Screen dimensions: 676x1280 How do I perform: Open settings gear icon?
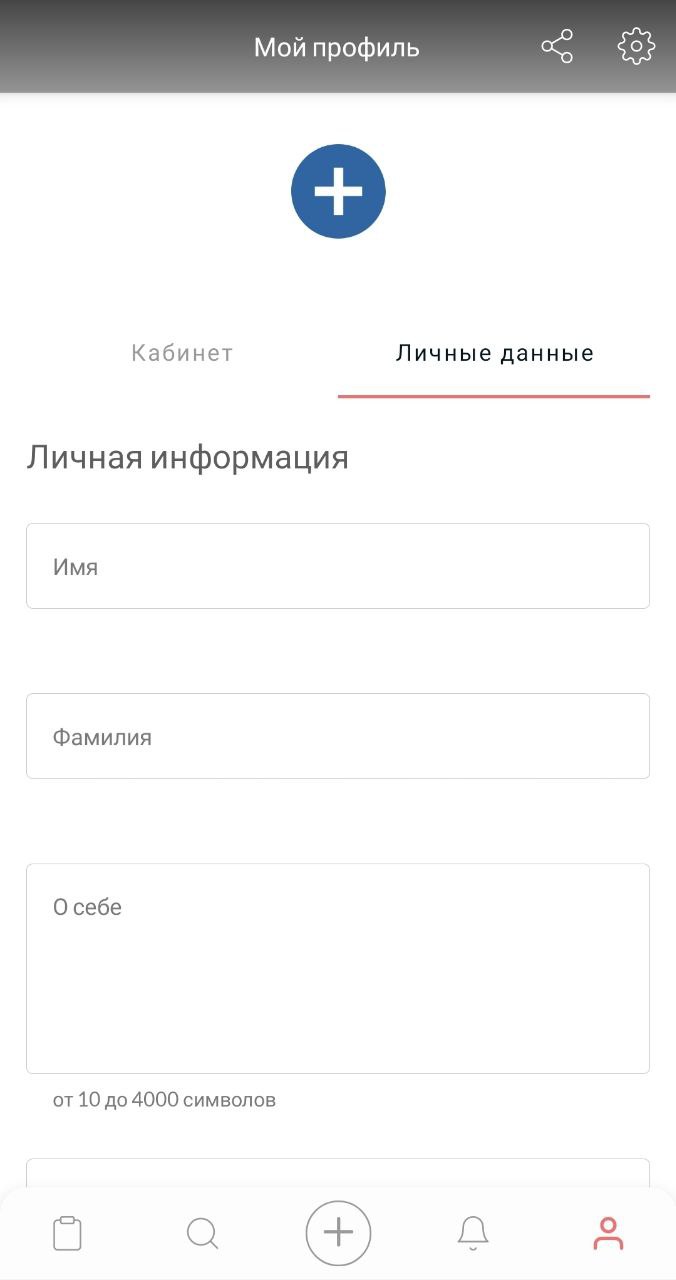(x=636, y=47)
